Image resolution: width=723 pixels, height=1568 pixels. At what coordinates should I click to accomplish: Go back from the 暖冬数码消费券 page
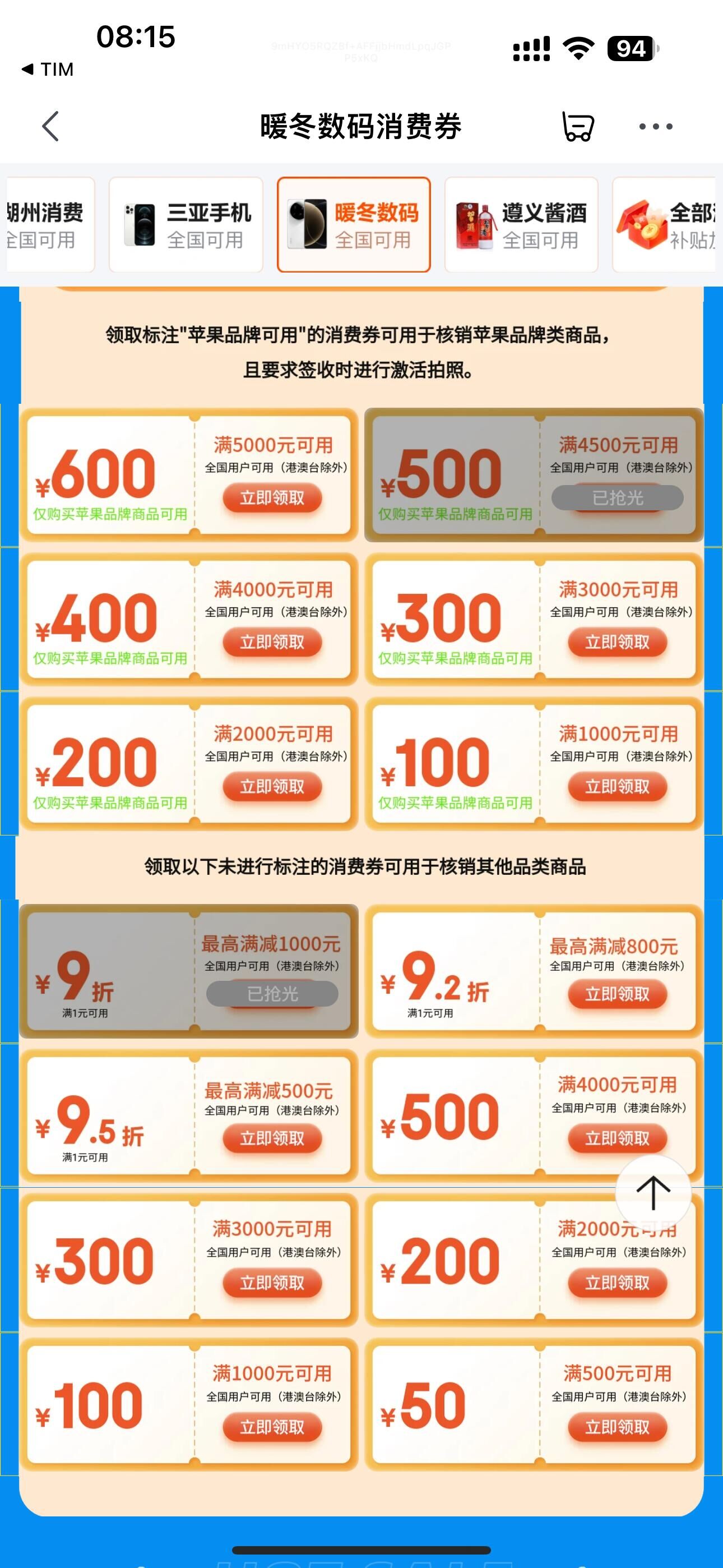click(x=50, y=127)
